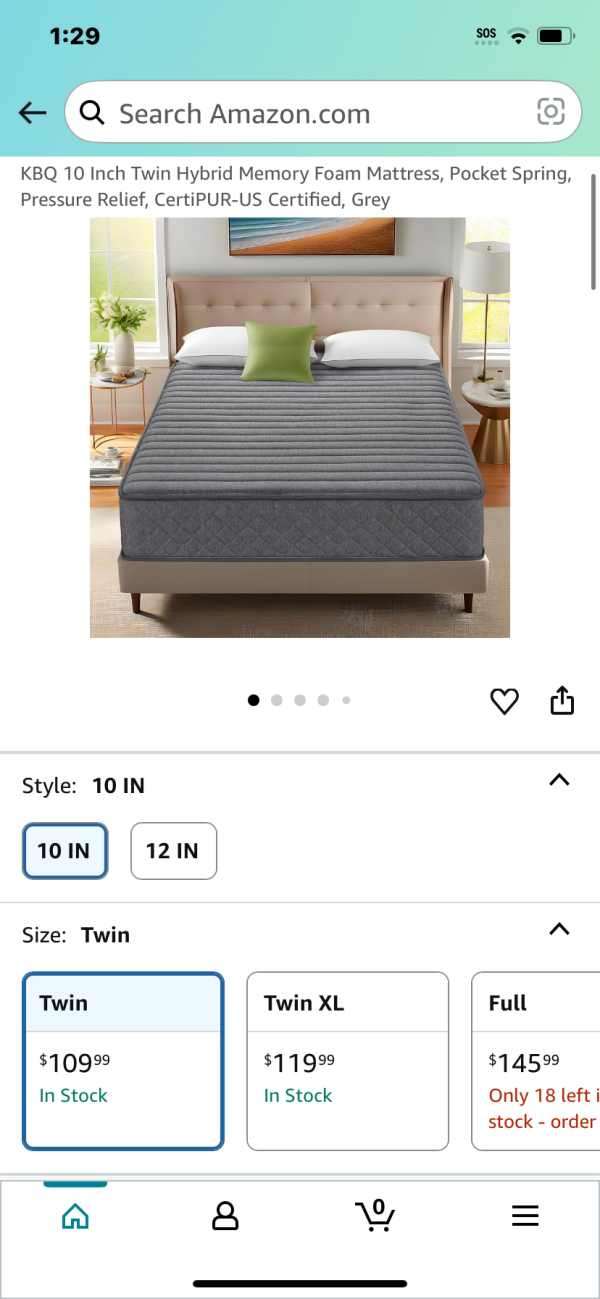Choose the Full size option
This screenshot has width=600, height=1299.
point(535,1061)
